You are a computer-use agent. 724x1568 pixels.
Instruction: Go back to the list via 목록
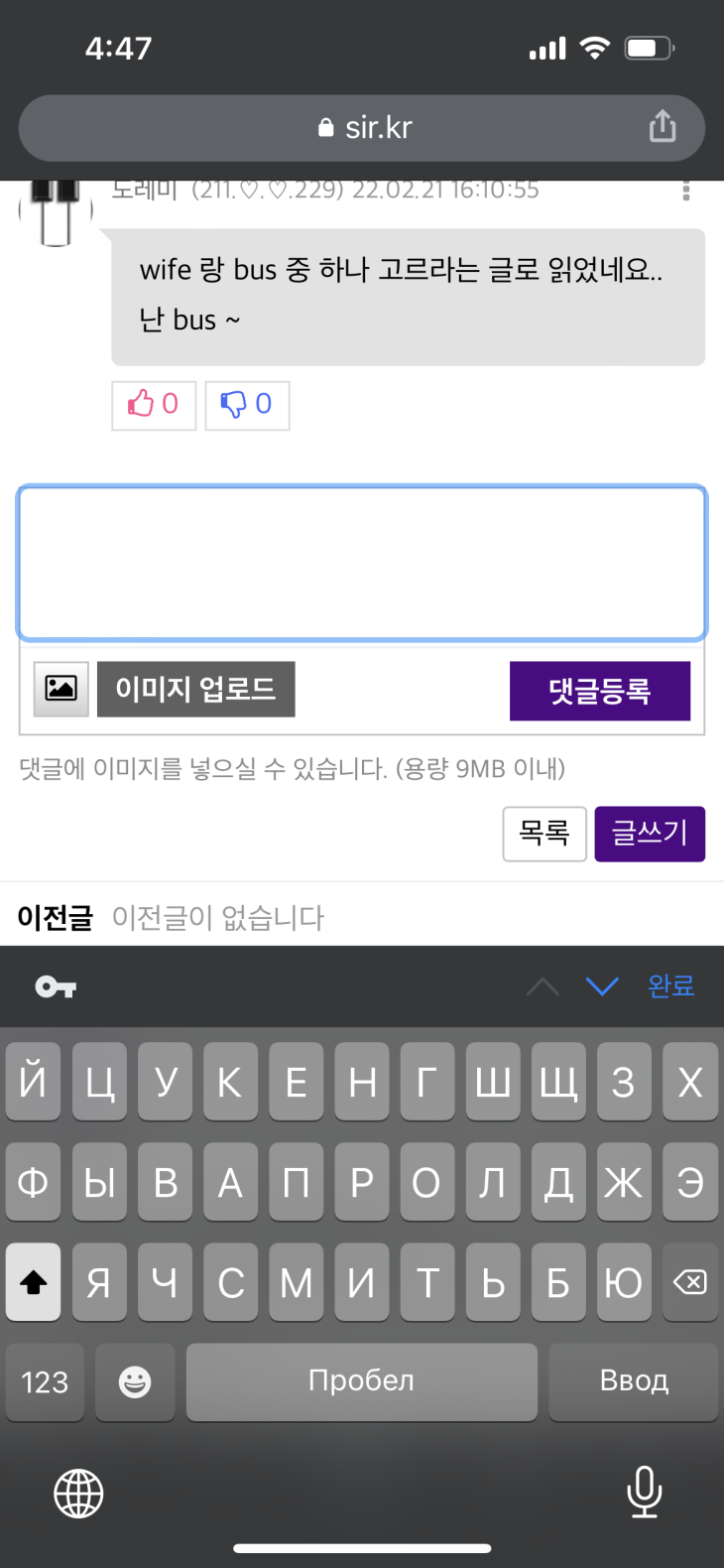point(543,834)
